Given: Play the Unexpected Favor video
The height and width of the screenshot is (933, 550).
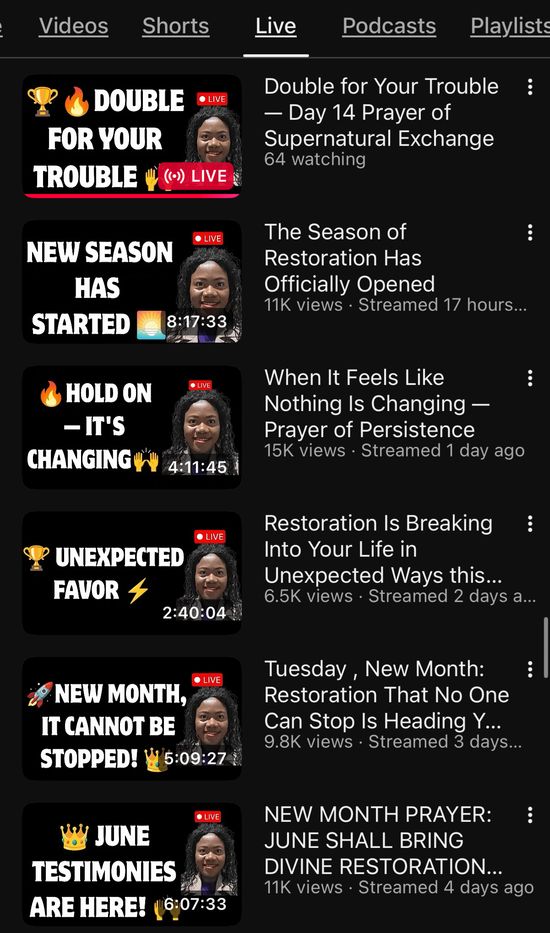Looking at the screenshot, I should [x=132, y=573].
